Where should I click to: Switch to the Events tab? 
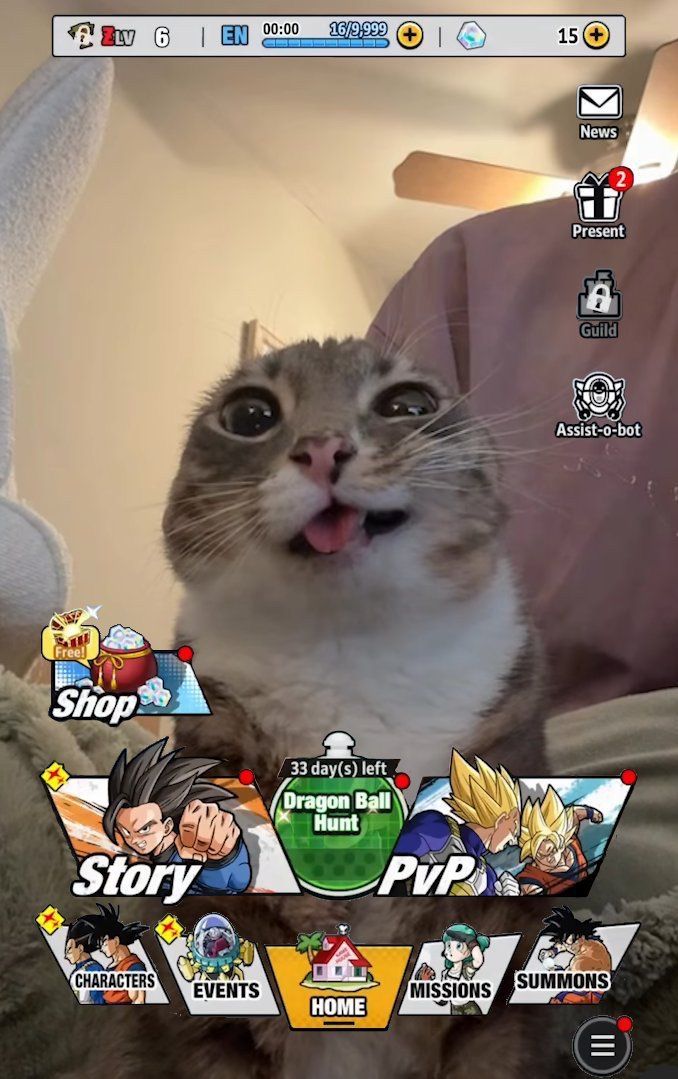pos(222,965)
